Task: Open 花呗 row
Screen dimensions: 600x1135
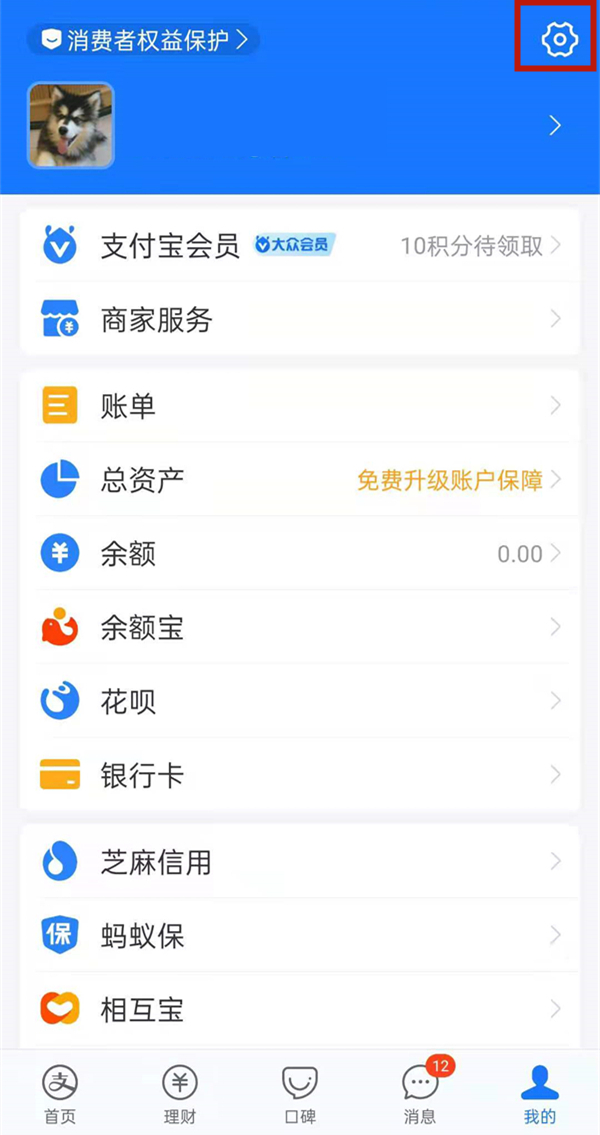Action: [300, 701]
